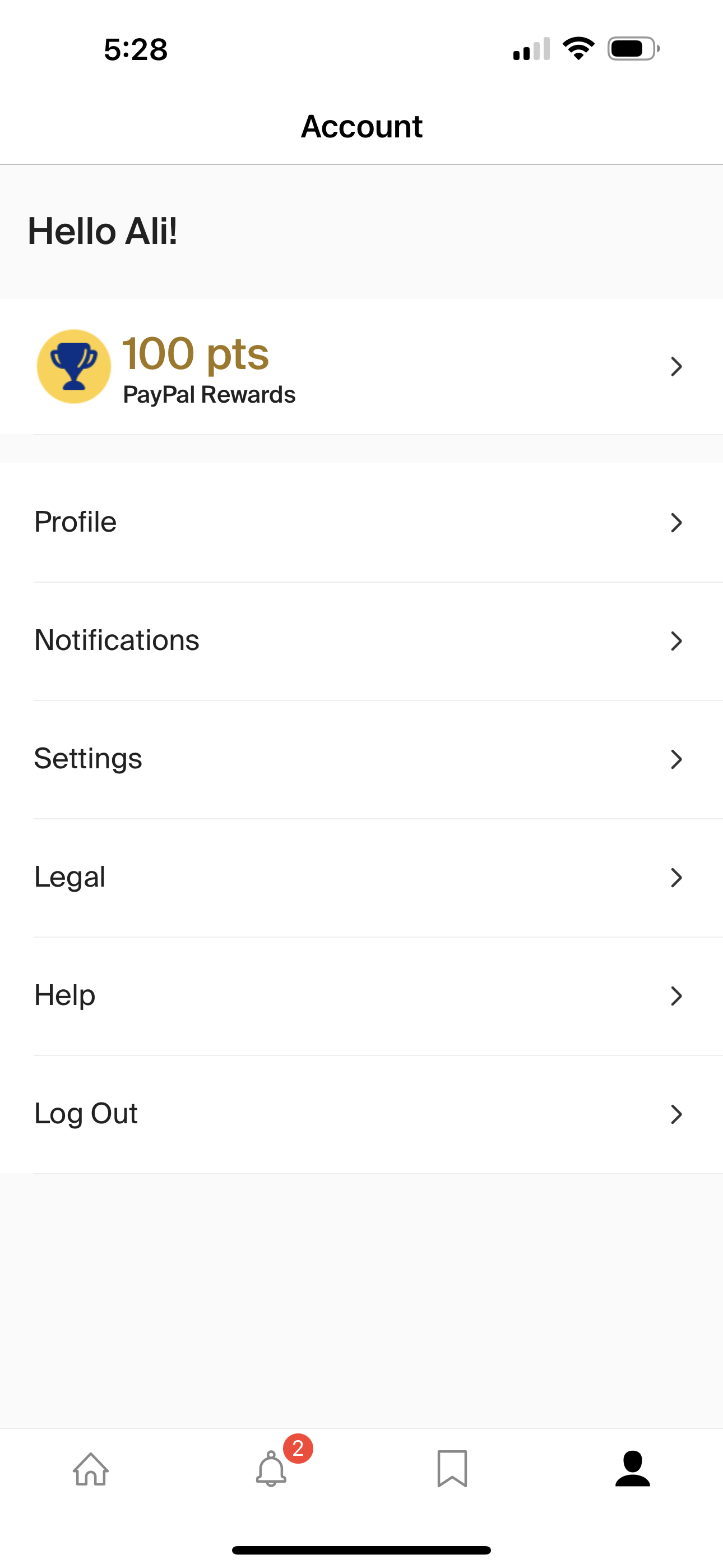This screenshot has height=1568, width=723.
Task: Open the Legal menu item
Action: 69,877
